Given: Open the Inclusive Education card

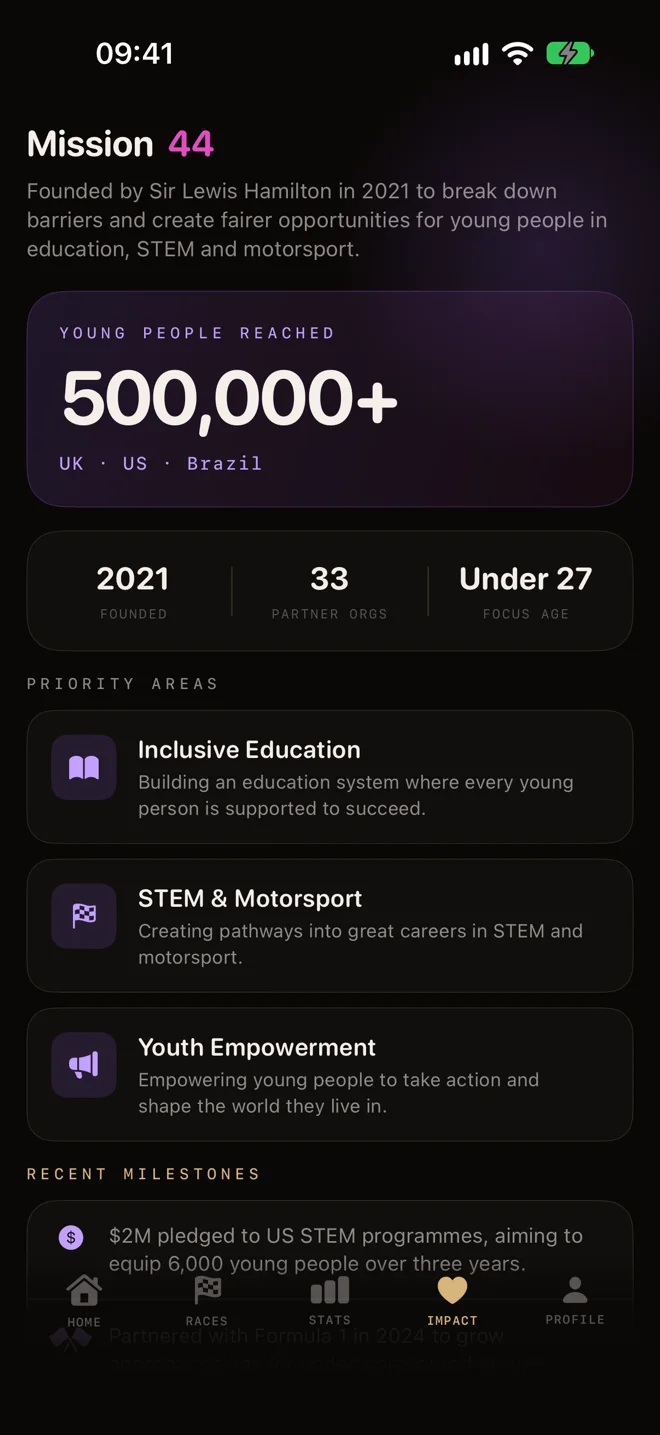Looking at the screenshot, I should point(330,777).
